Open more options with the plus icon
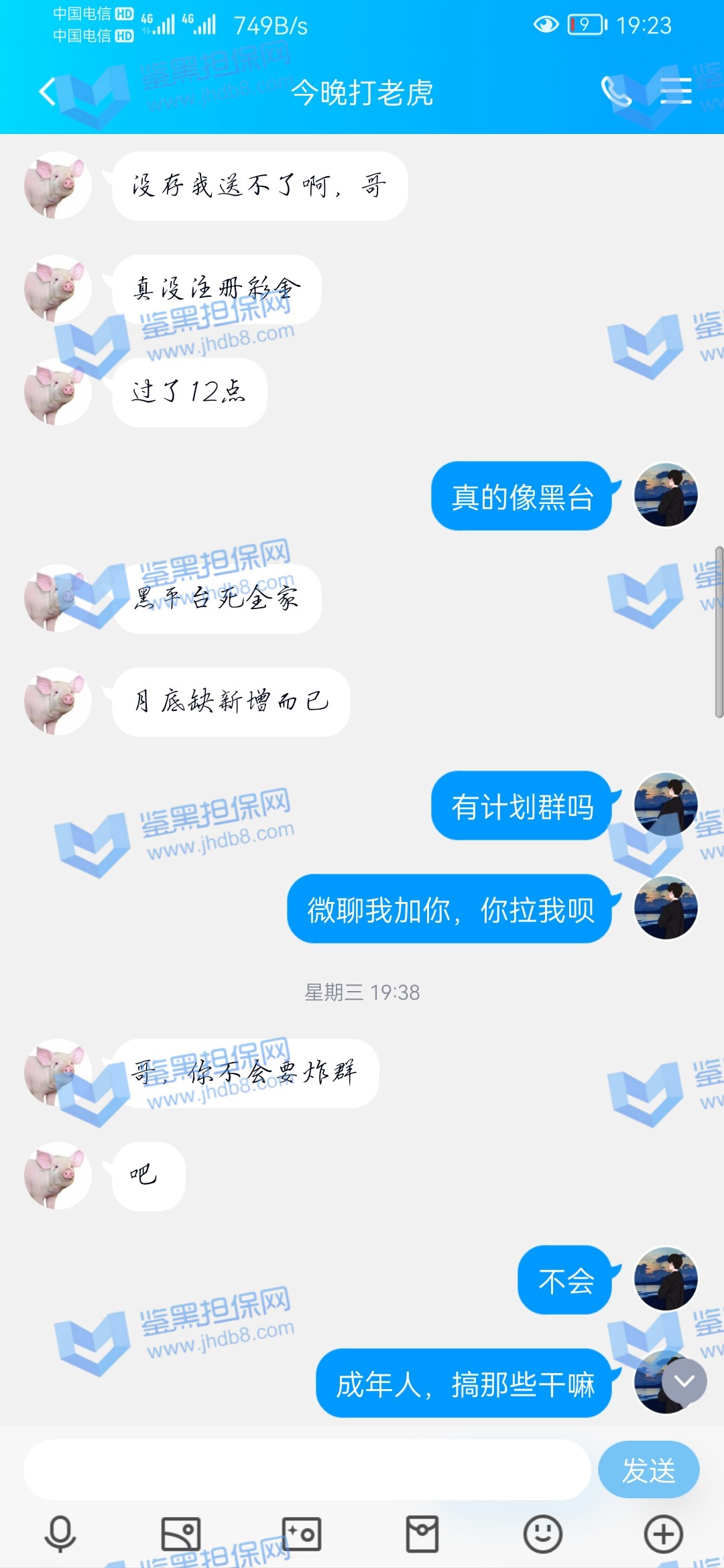 (x=663, y=1534)
